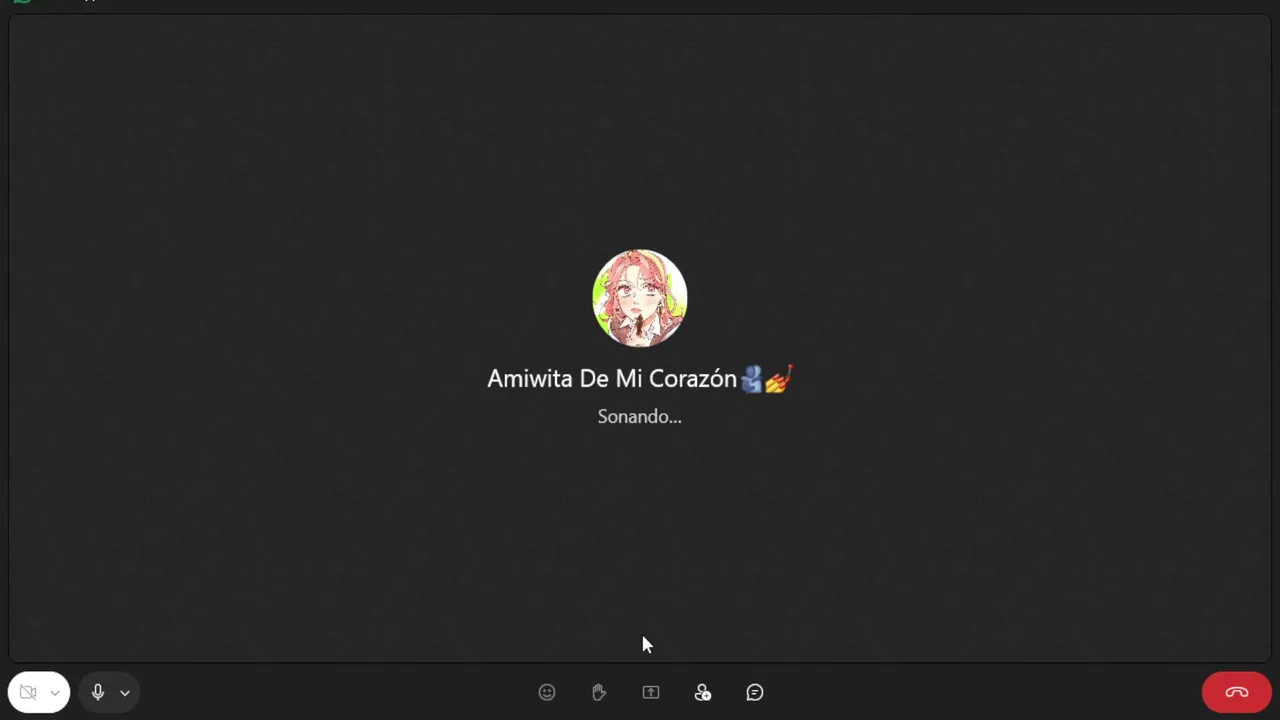End the call with the red button
1280x720 pixels.
pos(1237,692)
